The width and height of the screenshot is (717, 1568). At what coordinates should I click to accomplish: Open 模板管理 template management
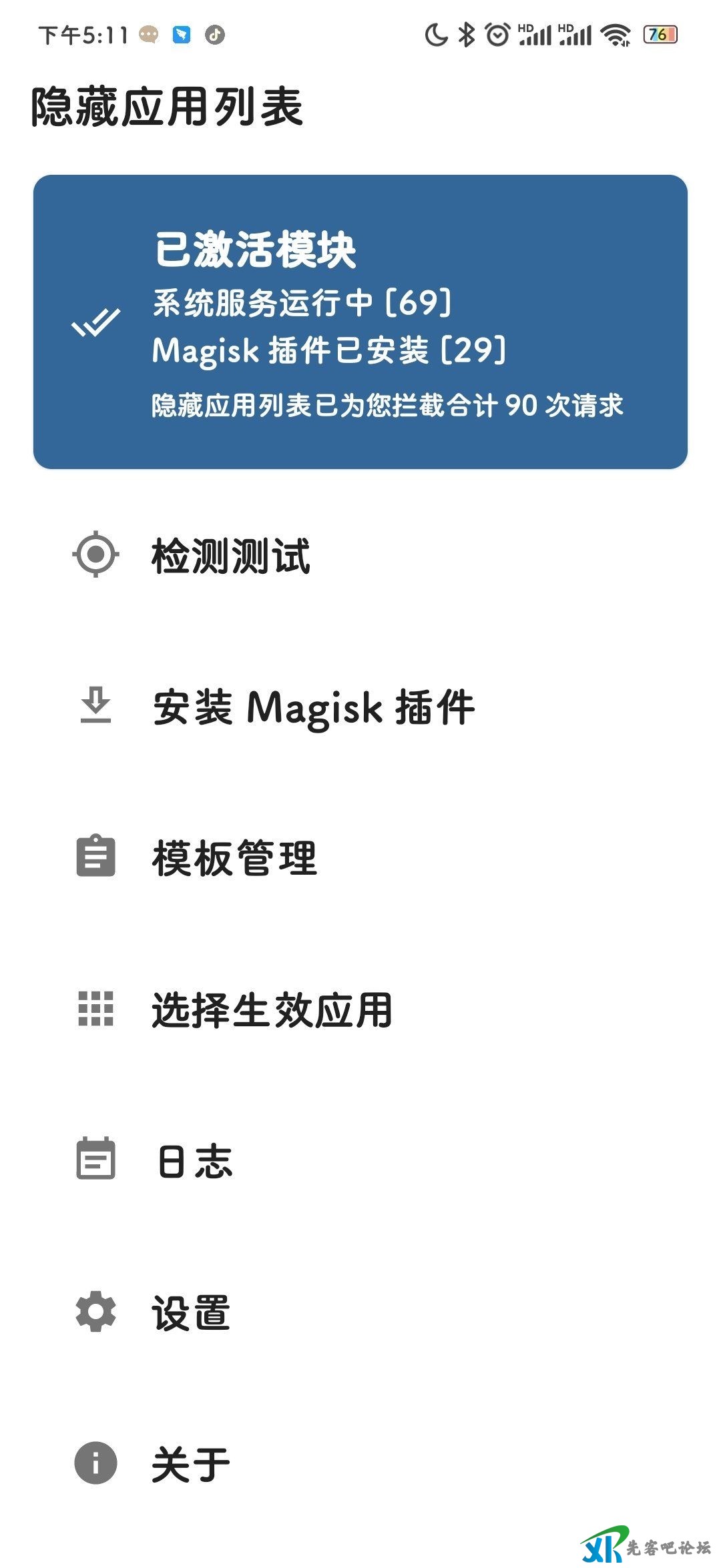tap(234, 858)
